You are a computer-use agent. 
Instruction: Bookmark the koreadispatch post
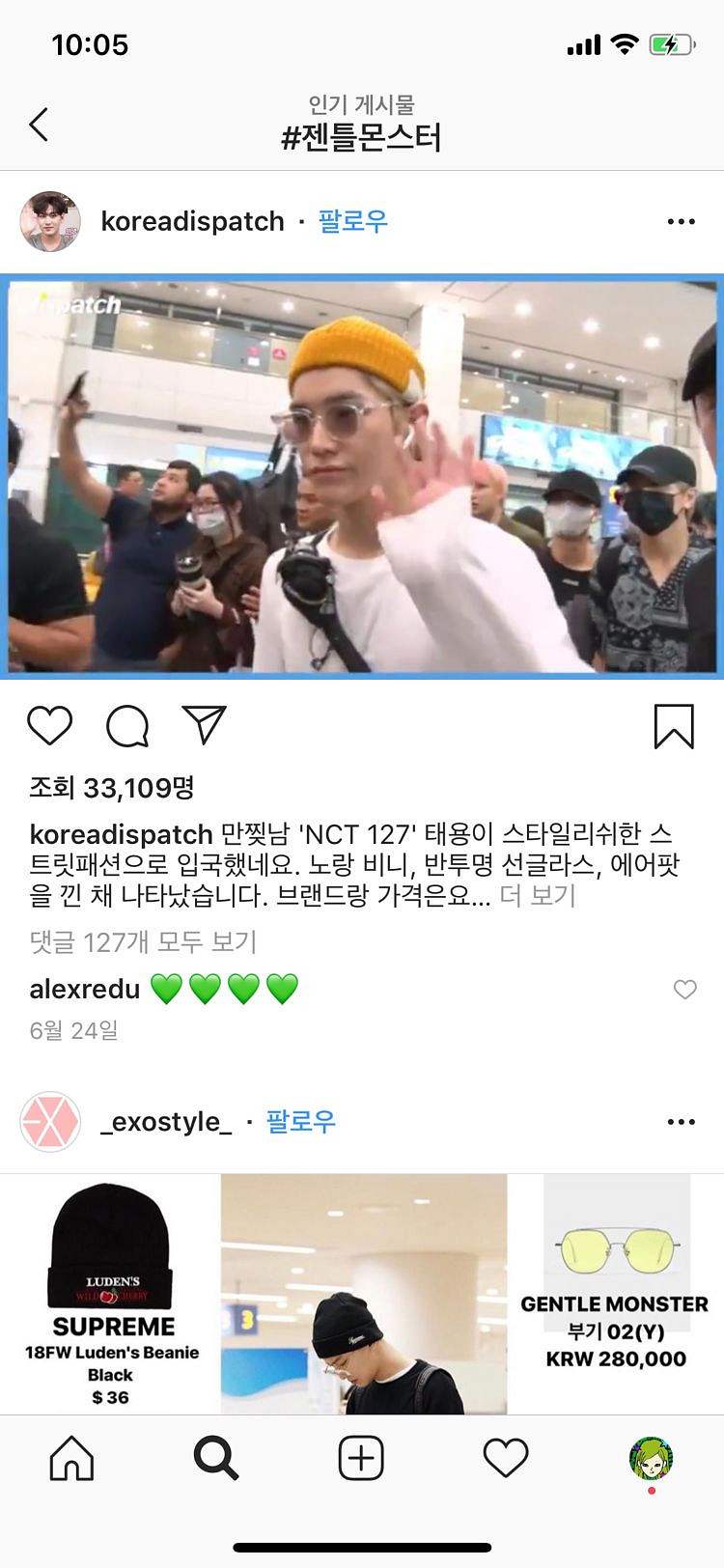[x=674, y=726]
